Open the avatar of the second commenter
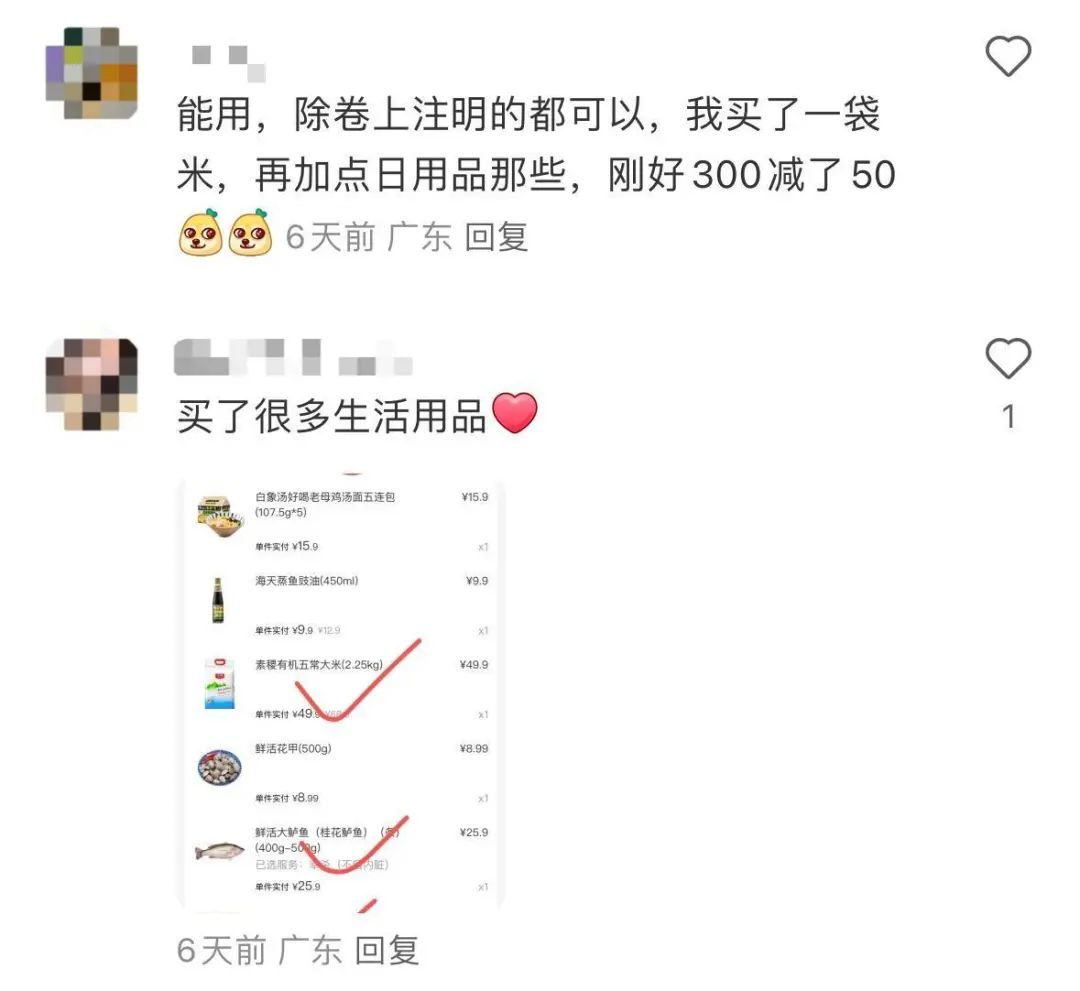The image size is (1080, 991). click(92, 384)
